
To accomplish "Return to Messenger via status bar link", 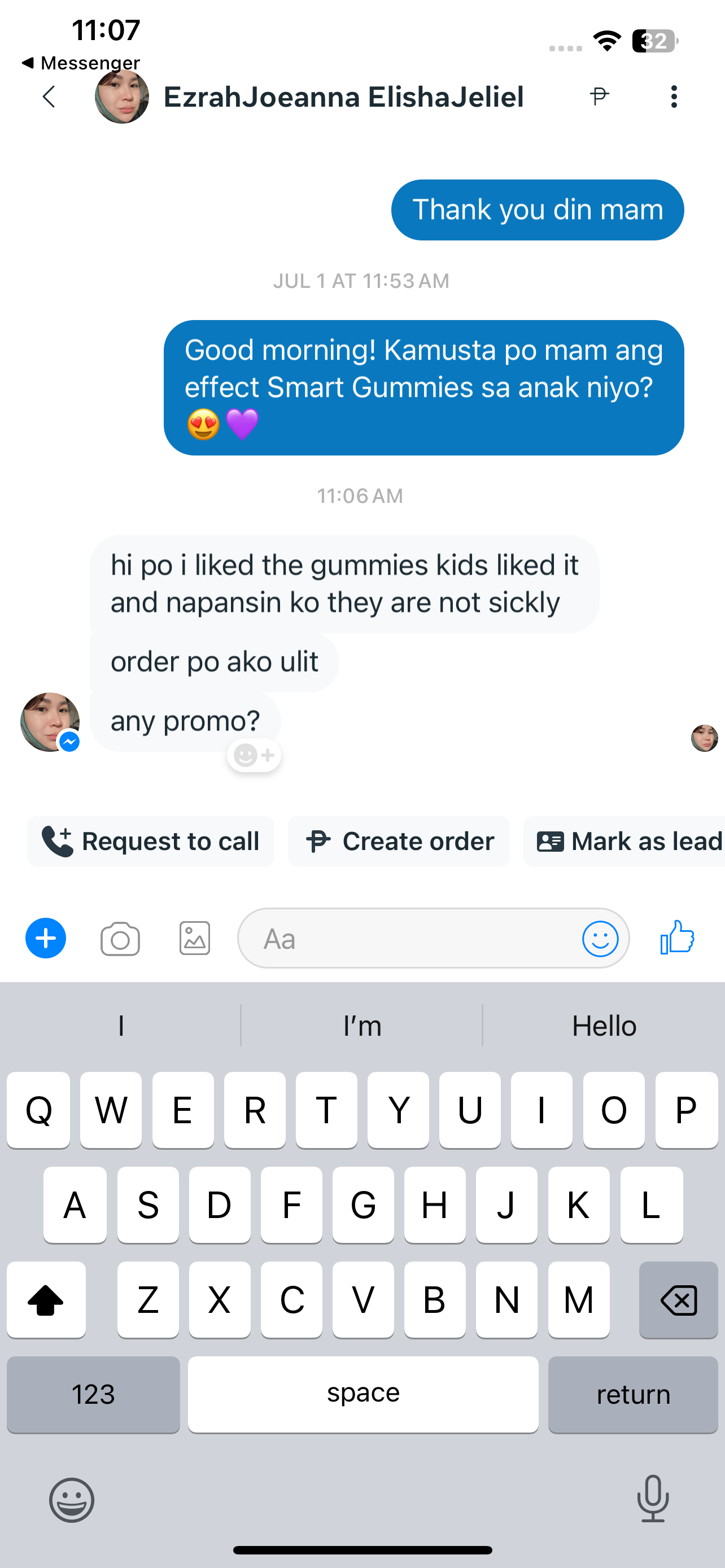I will pos(80,63).
